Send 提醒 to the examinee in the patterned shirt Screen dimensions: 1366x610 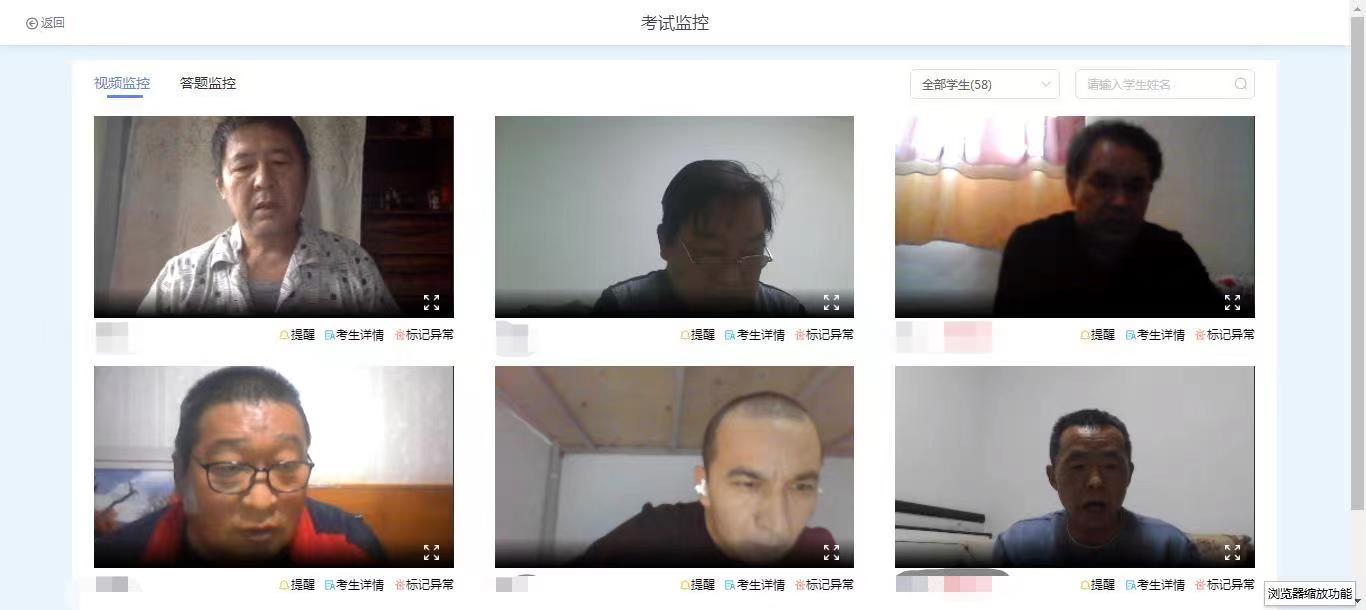coord(297,335)
